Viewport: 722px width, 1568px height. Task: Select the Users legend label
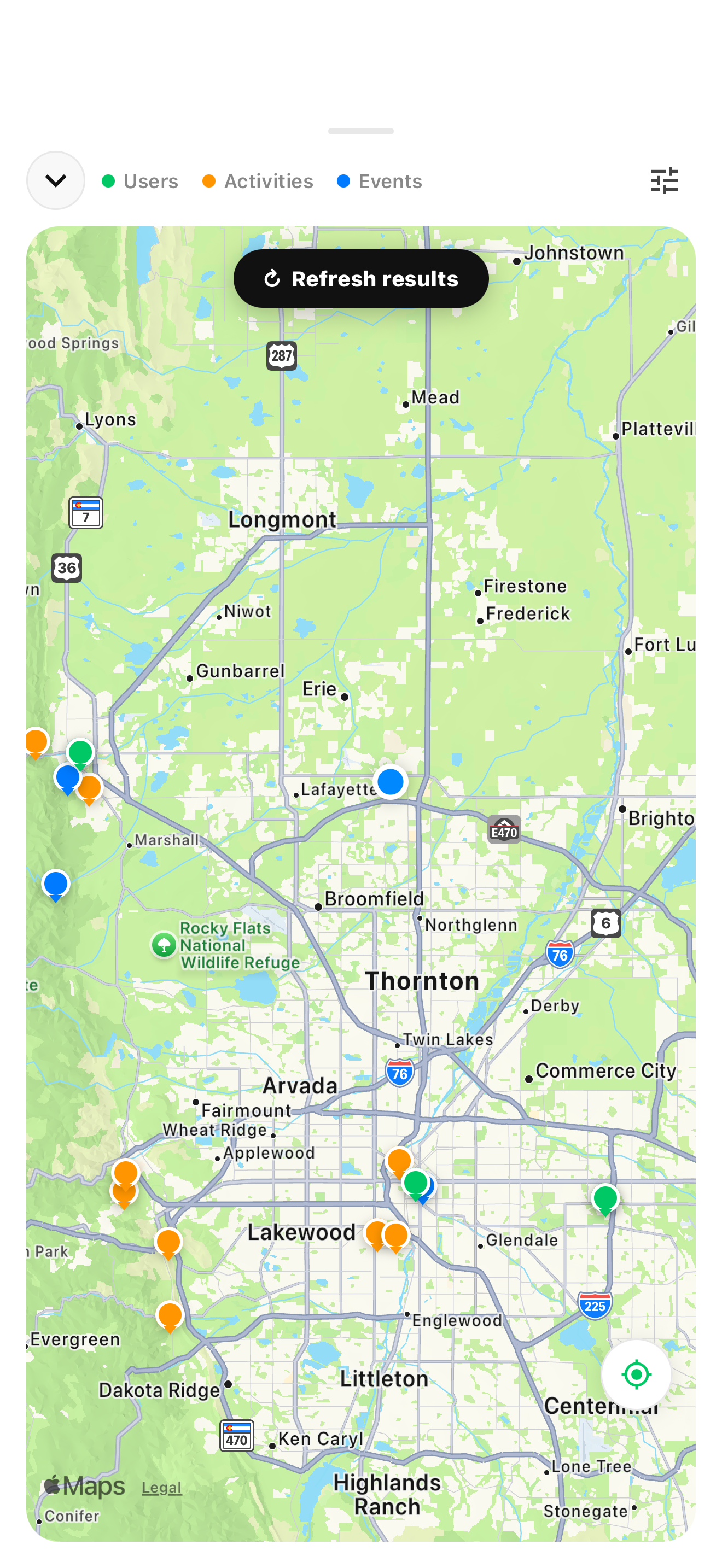click(x=150, y=181)
